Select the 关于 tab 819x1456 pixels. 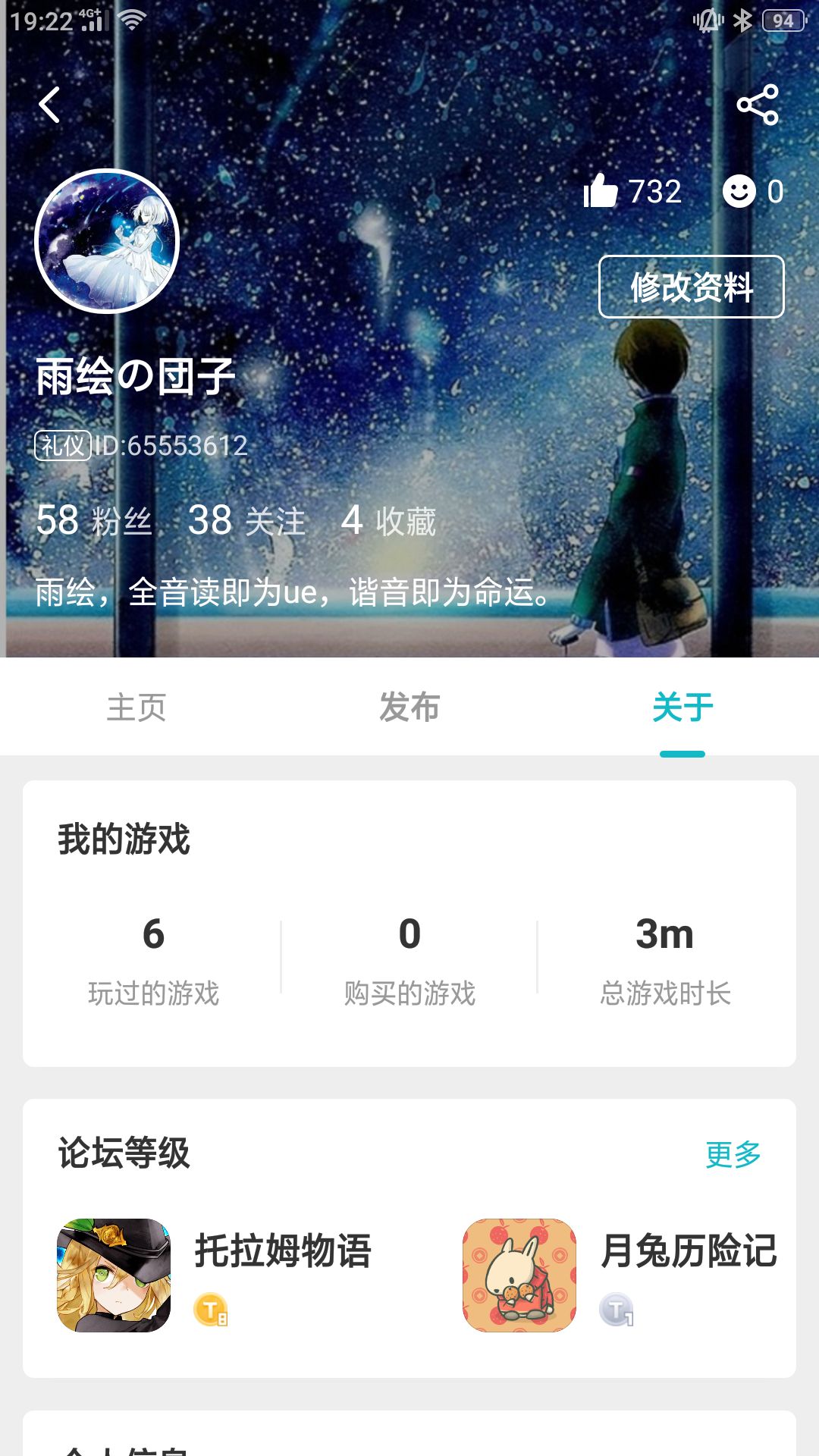(x=682, y=707)
